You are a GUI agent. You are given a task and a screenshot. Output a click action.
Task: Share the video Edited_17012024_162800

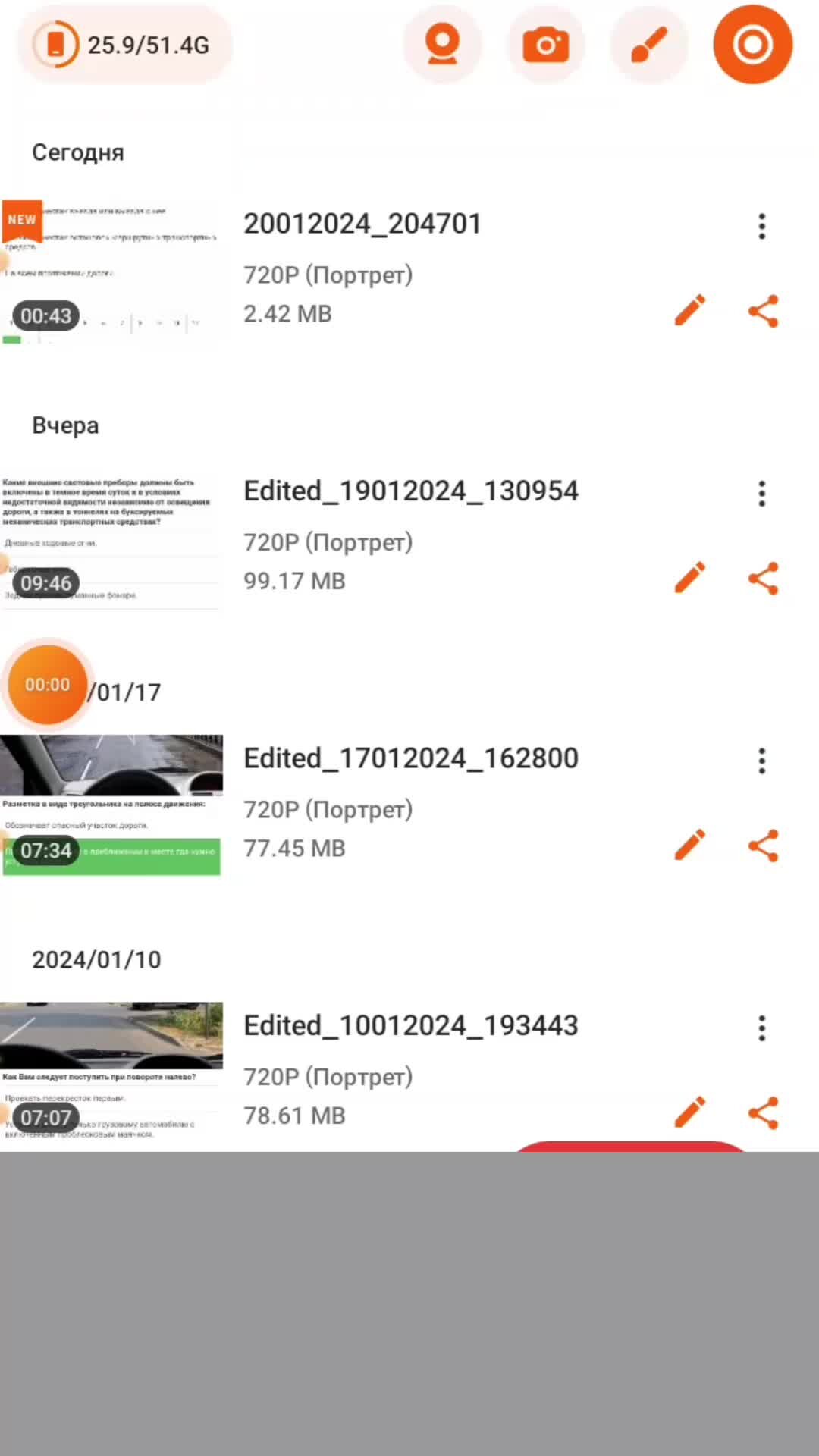click(x=763, y=846)
